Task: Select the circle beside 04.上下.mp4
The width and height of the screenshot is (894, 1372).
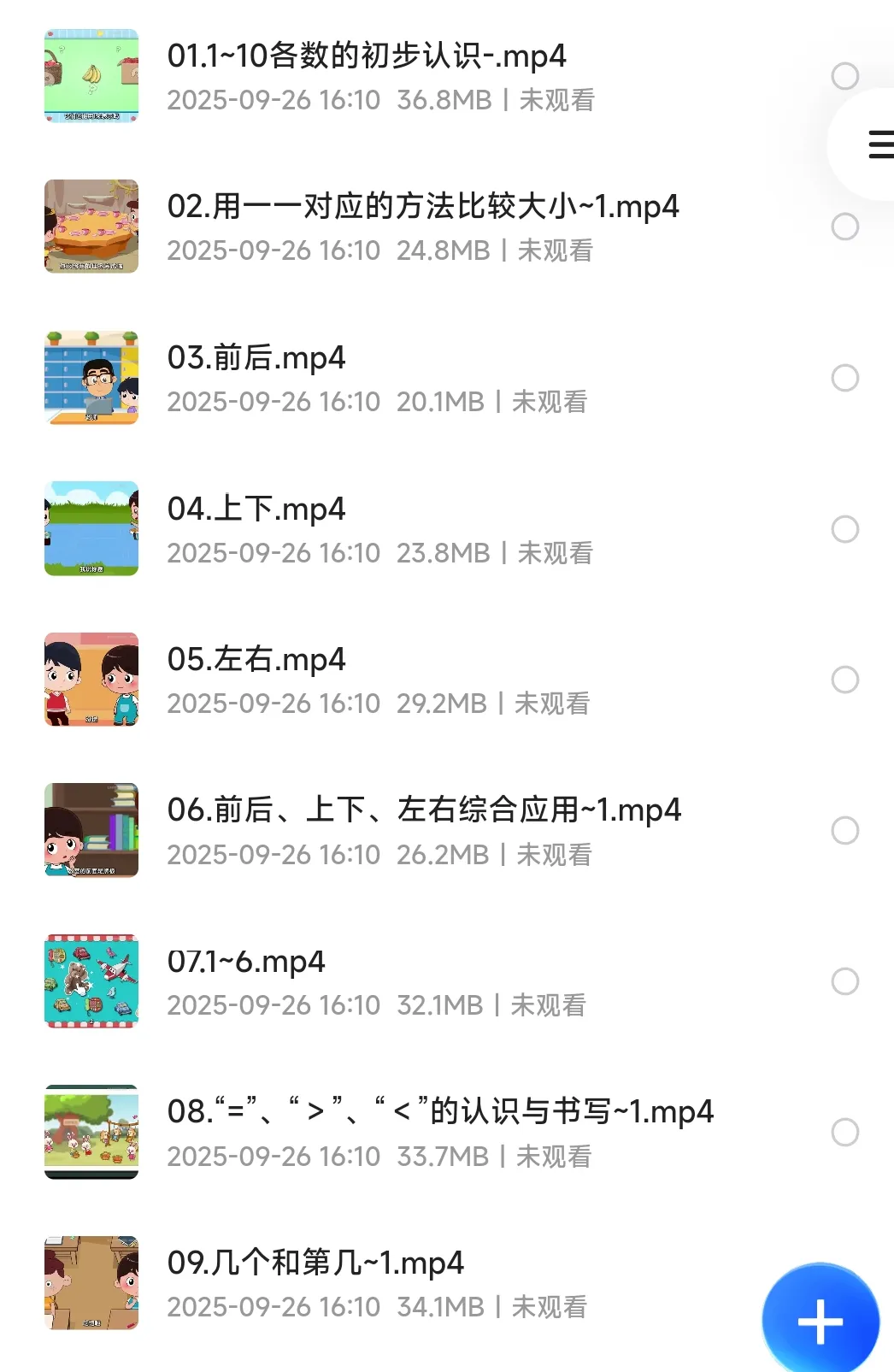Action: pos(845,529)
